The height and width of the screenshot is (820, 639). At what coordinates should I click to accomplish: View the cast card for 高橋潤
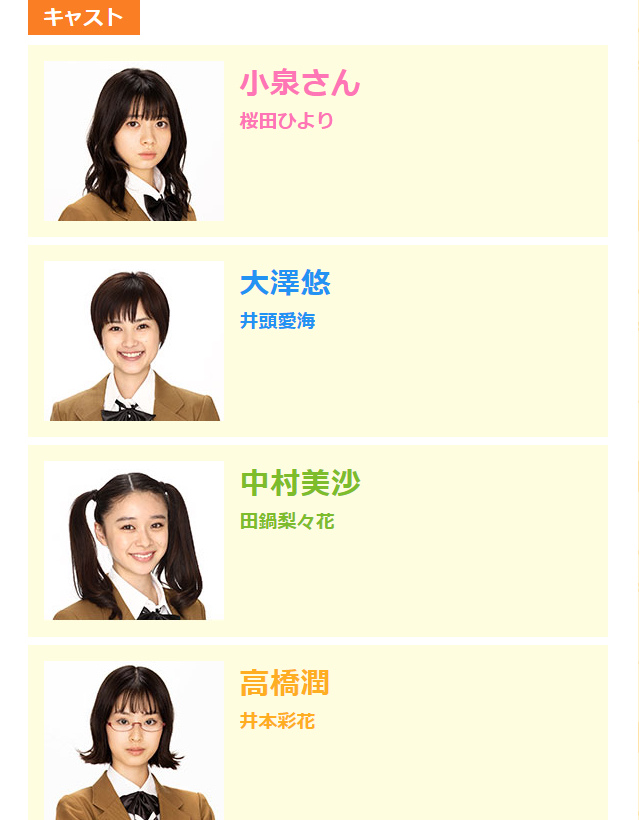click(x=317, y=735)
